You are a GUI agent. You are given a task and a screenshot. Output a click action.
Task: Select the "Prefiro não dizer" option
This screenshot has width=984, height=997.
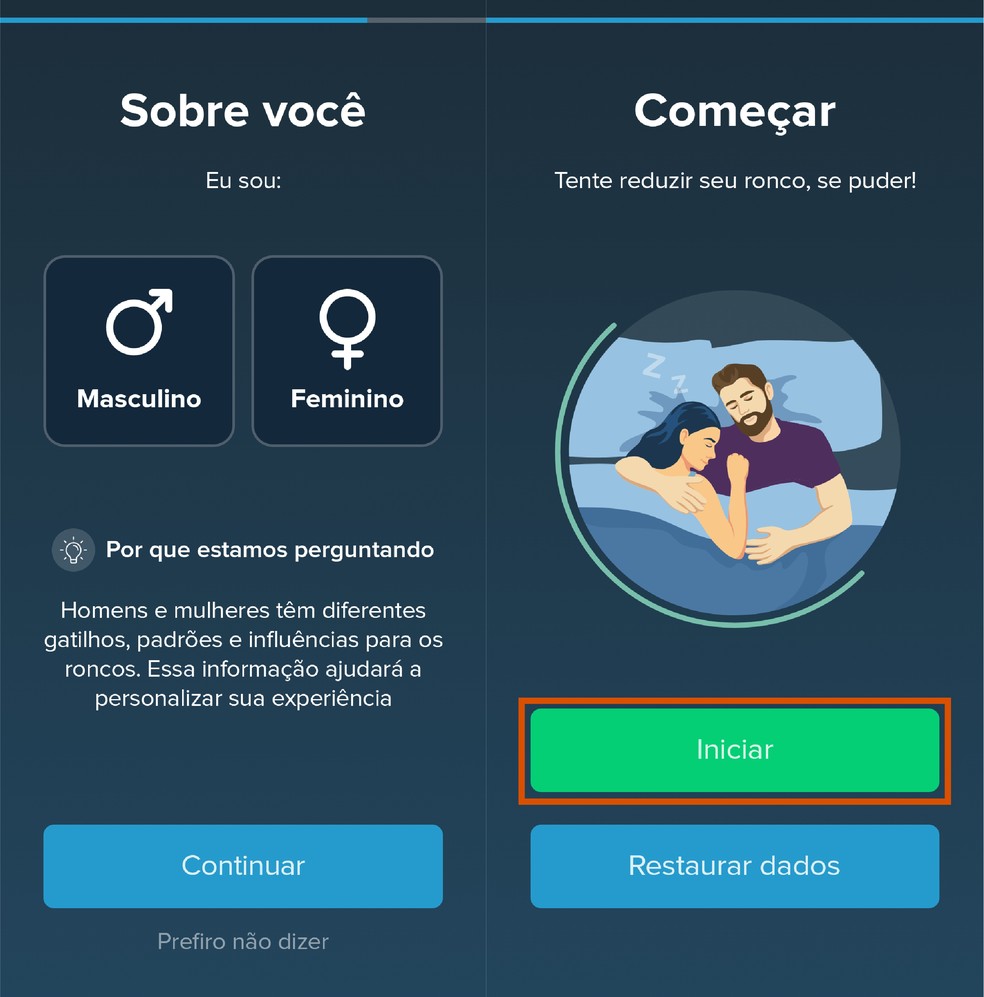coord(242,941)
